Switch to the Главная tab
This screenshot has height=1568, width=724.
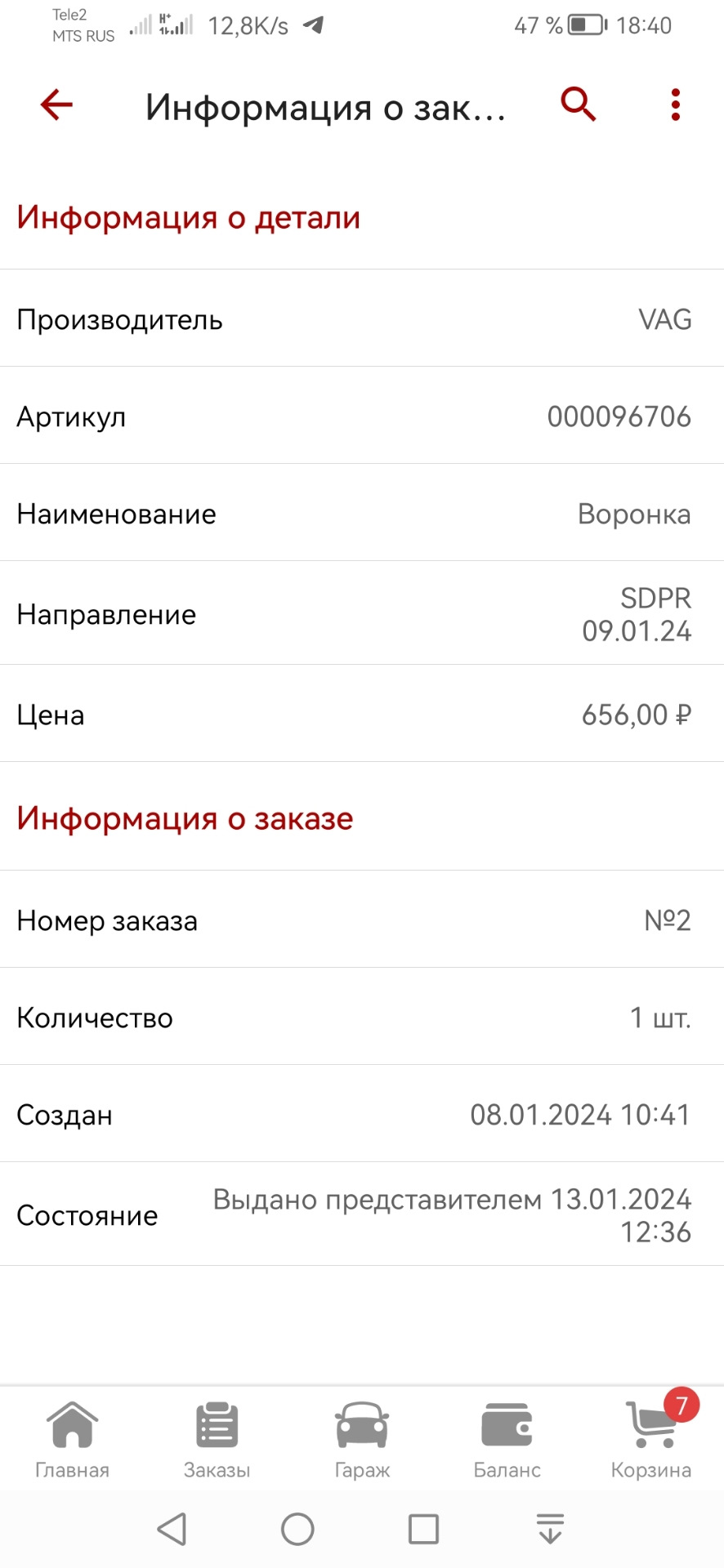[72, 1441]
